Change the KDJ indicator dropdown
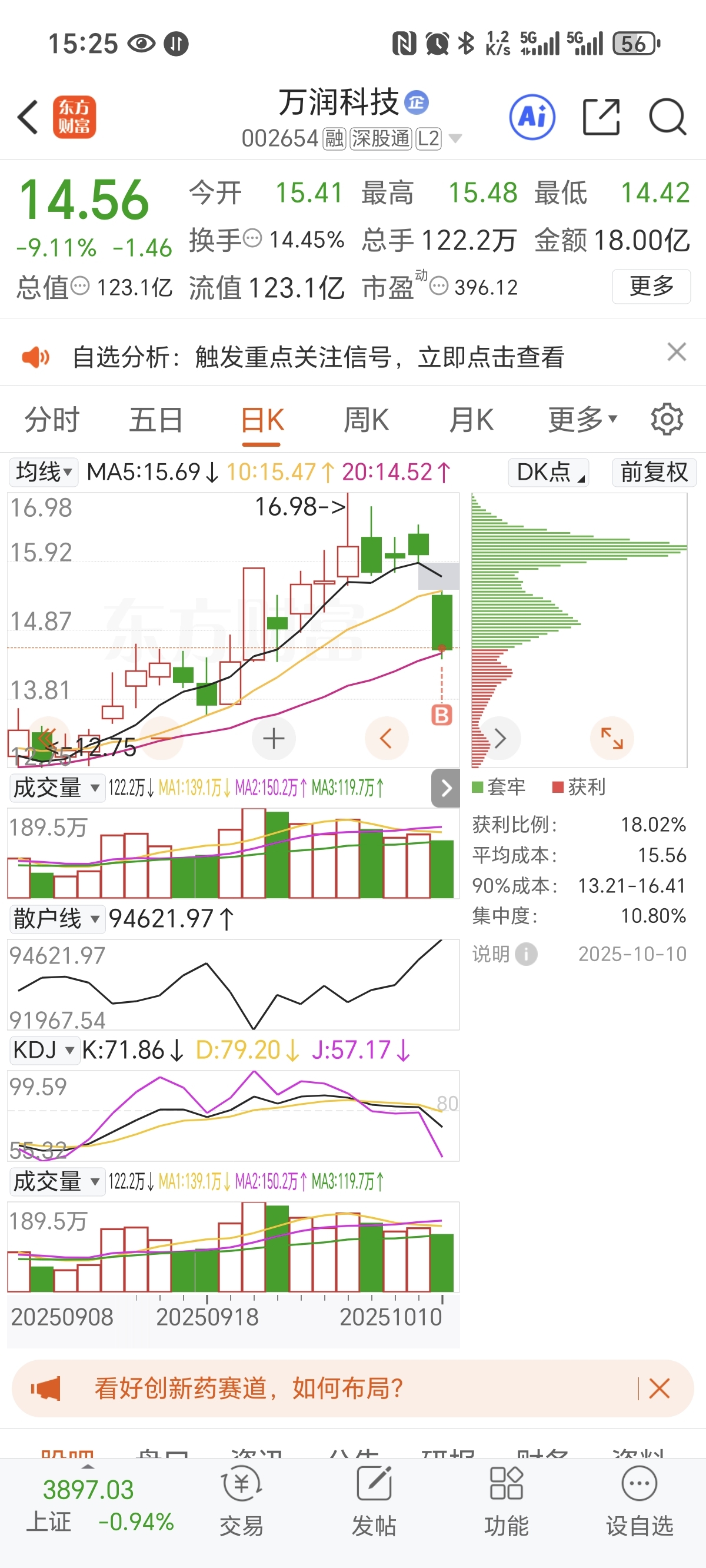This screenshot has height=1568, width=706. click(x=44, y=1050)
